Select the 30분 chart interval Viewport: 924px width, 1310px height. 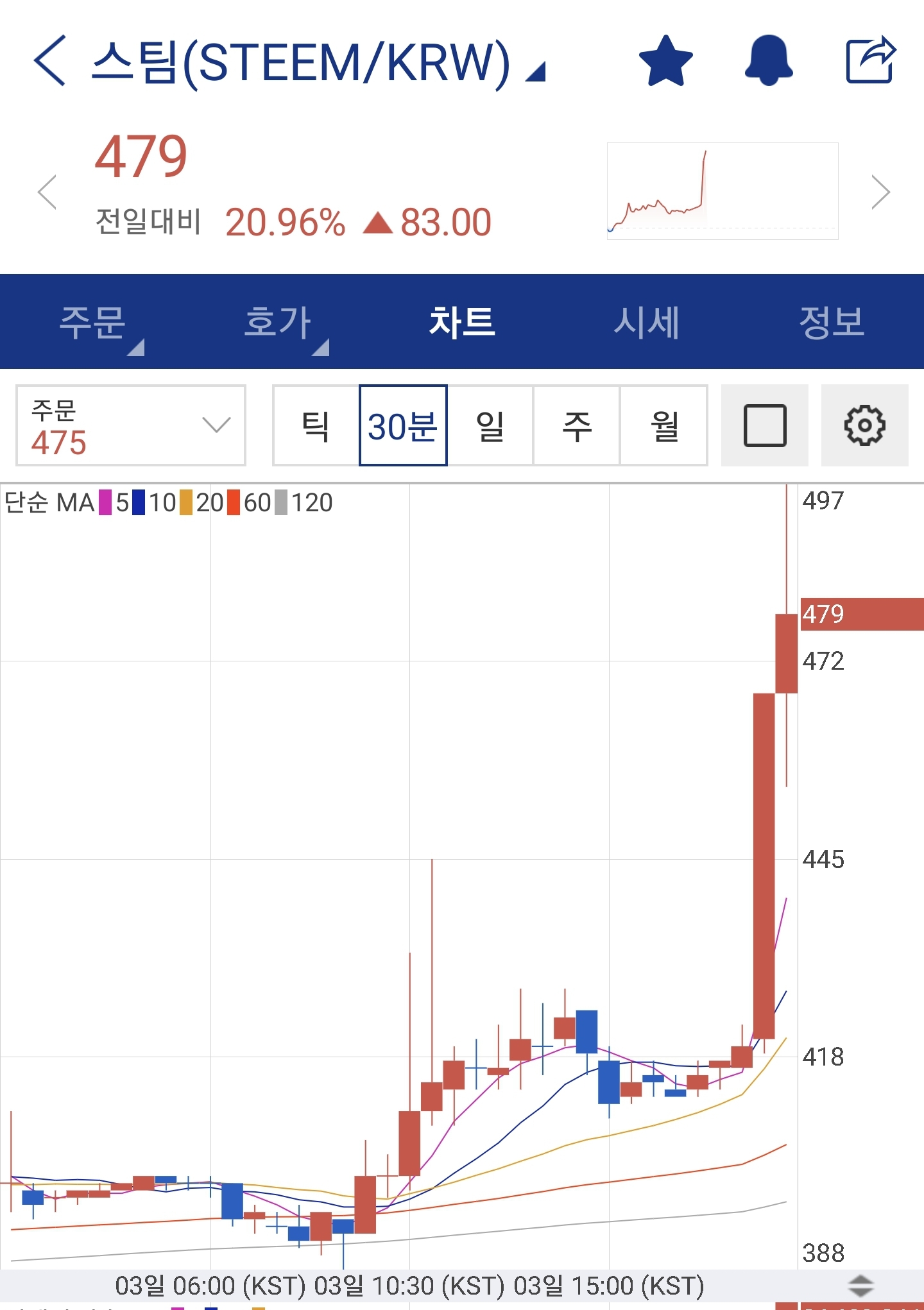(403, 425)
